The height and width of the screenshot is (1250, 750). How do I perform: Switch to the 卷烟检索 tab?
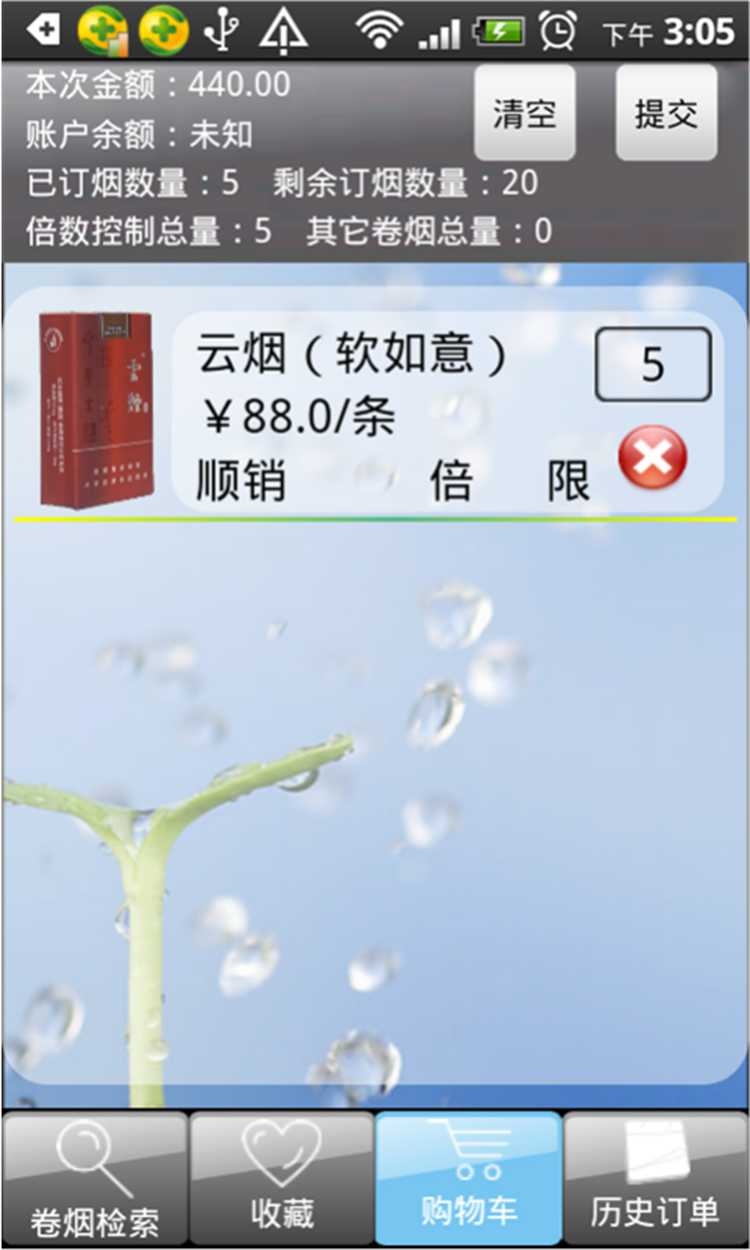(x=95, y=1178)
